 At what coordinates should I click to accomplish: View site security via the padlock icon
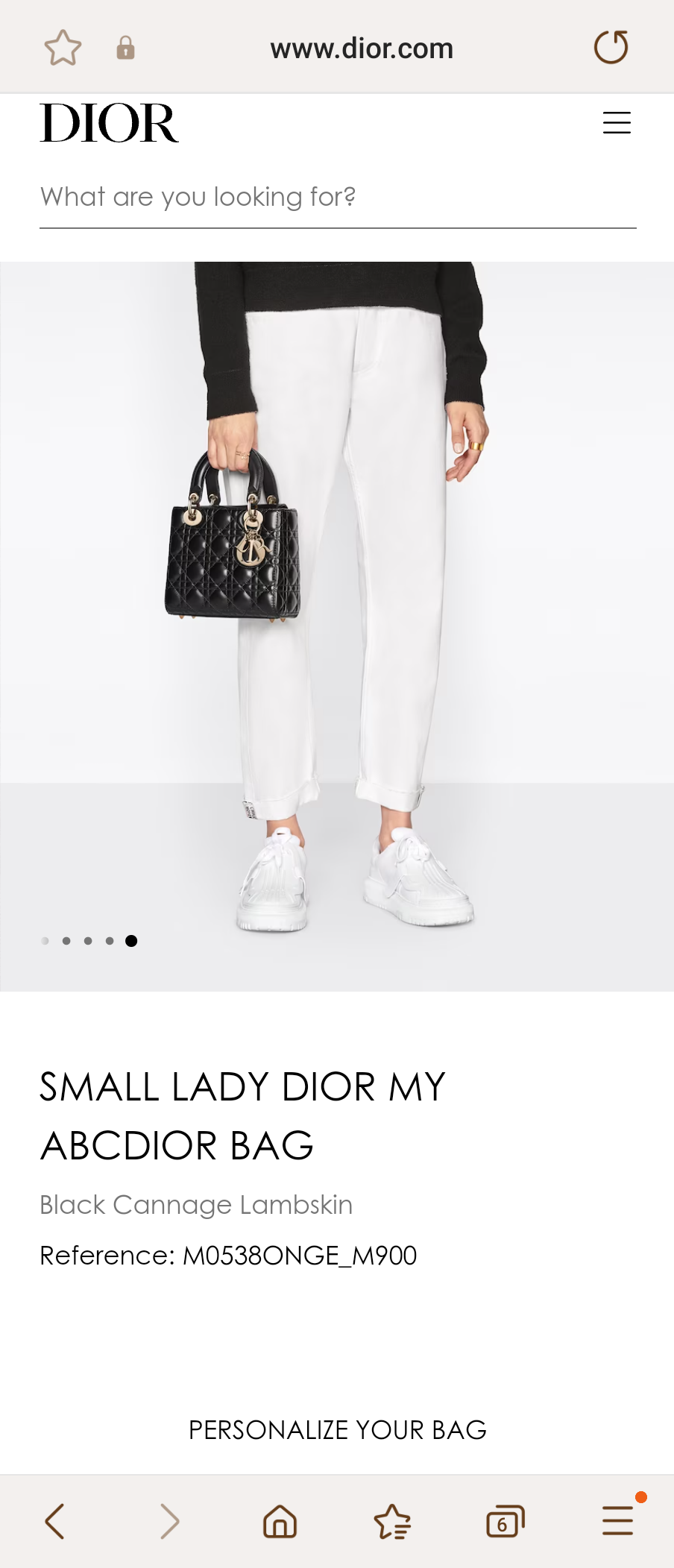pyautogui.click(x=125, y=48)
